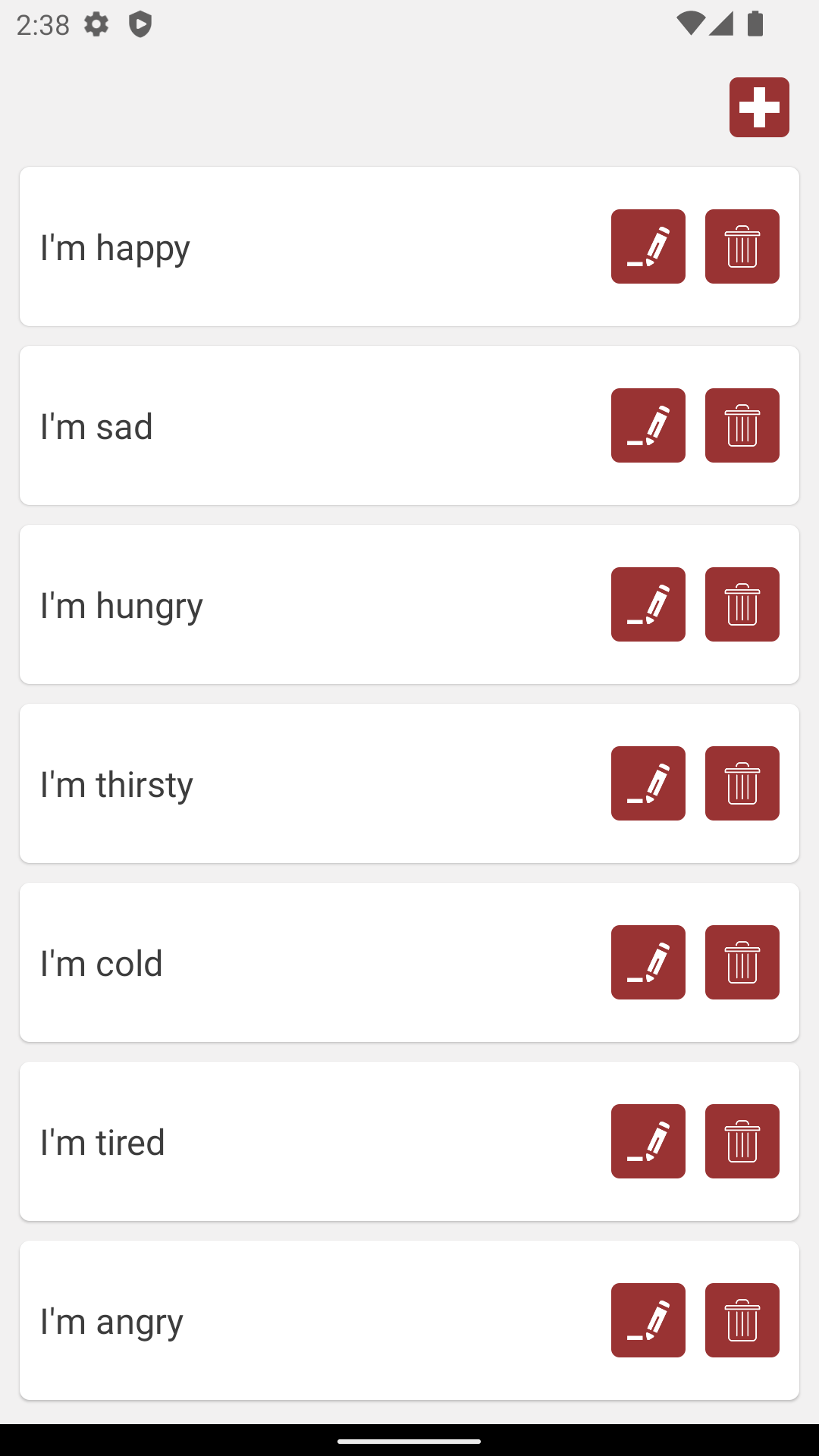Edit the "I'm hungry" phrase

click(x=648, y=604)
